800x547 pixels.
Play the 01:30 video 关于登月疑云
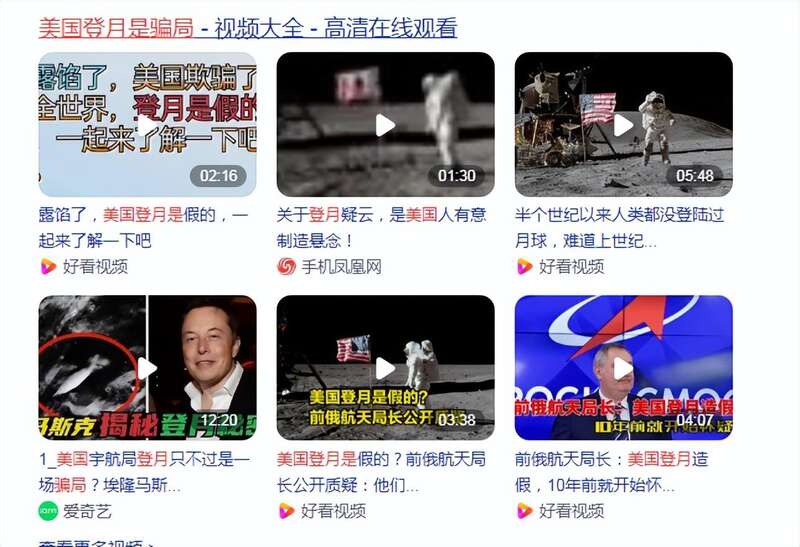(385, 124)
